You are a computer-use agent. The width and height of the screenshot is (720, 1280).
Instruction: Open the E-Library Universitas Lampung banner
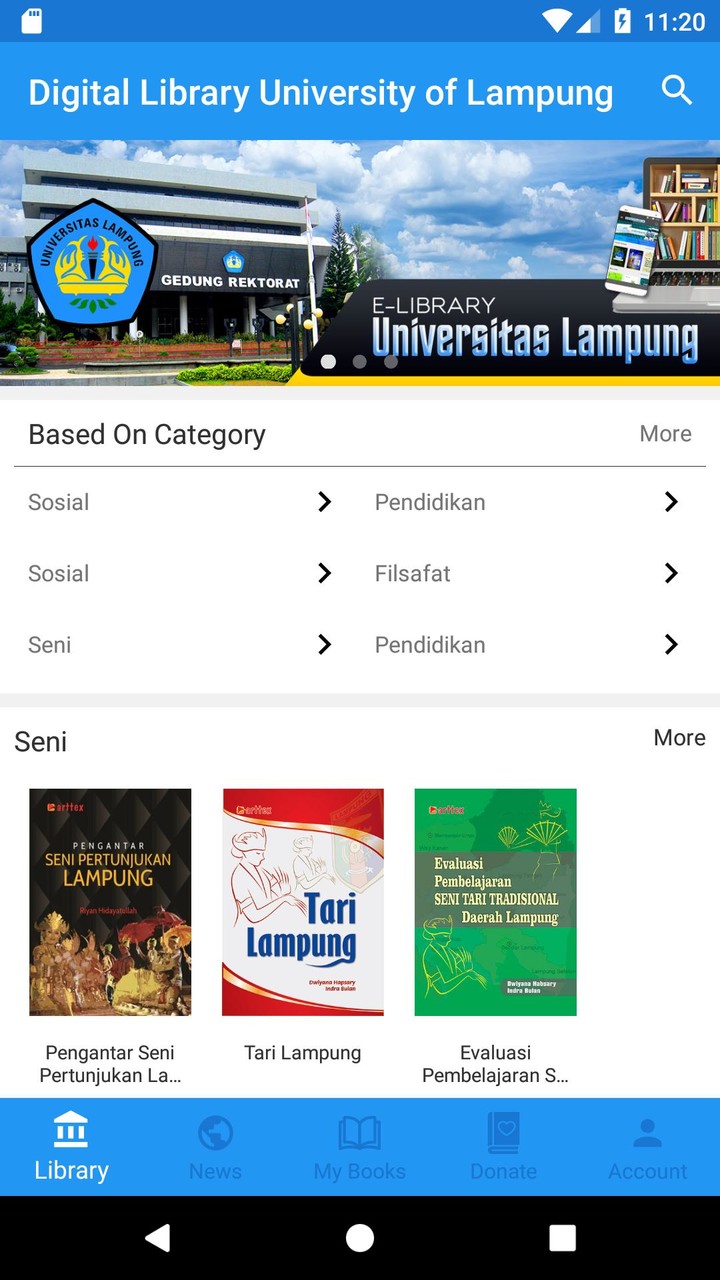pyautogui.click(x=360, y=262)
